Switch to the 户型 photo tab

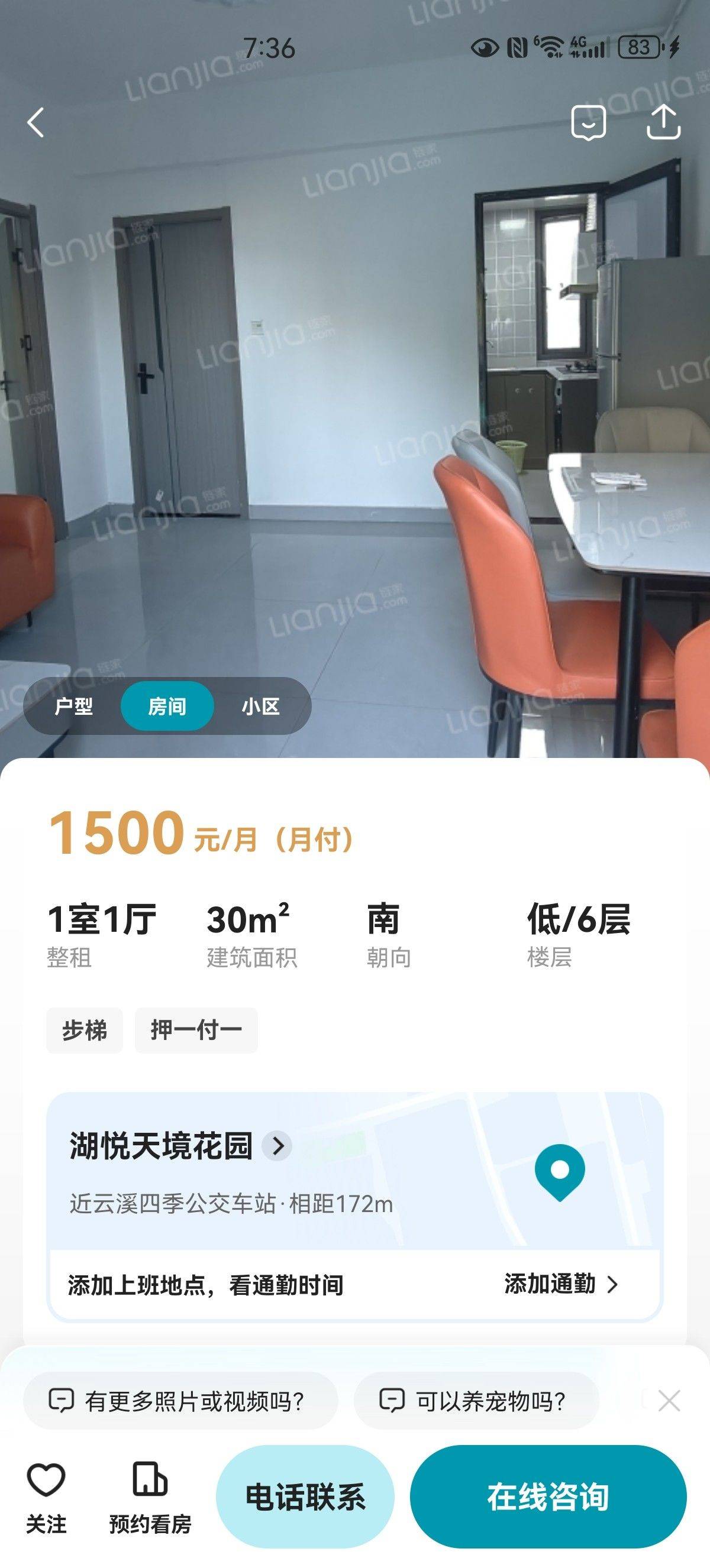pyautogui.click(x=73, y=707)
